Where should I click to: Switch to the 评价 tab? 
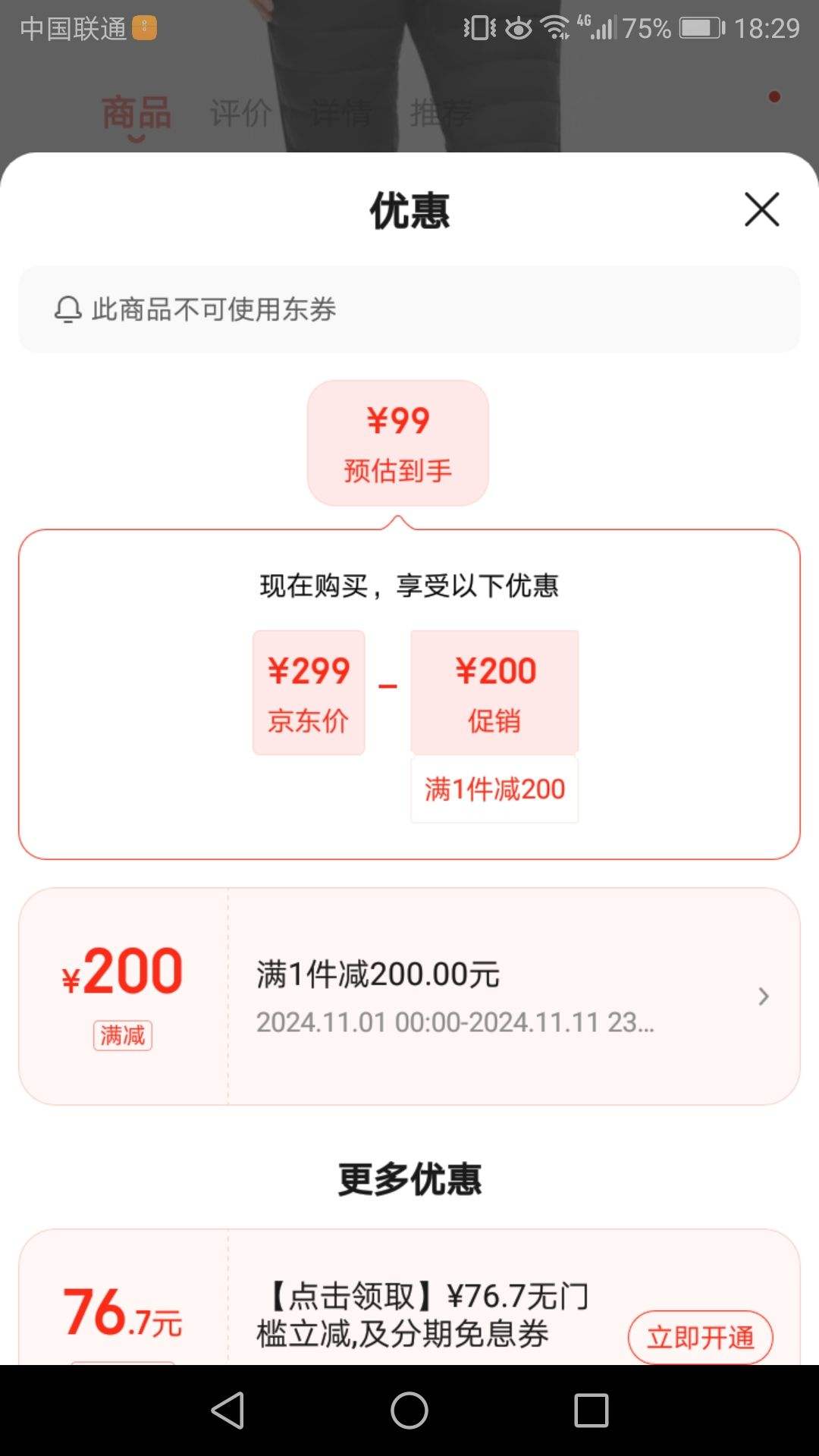pos(241,112)
